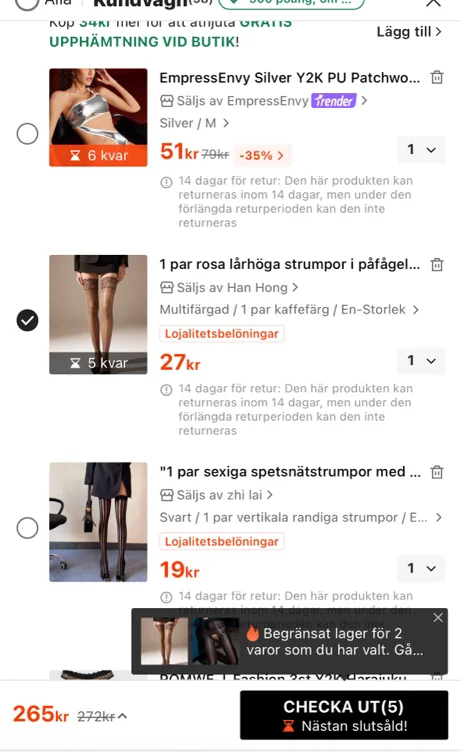461x752 pixels.
Task: Close the shopping cart with the X
Action: pyautogui.click(x=433, y=3)
